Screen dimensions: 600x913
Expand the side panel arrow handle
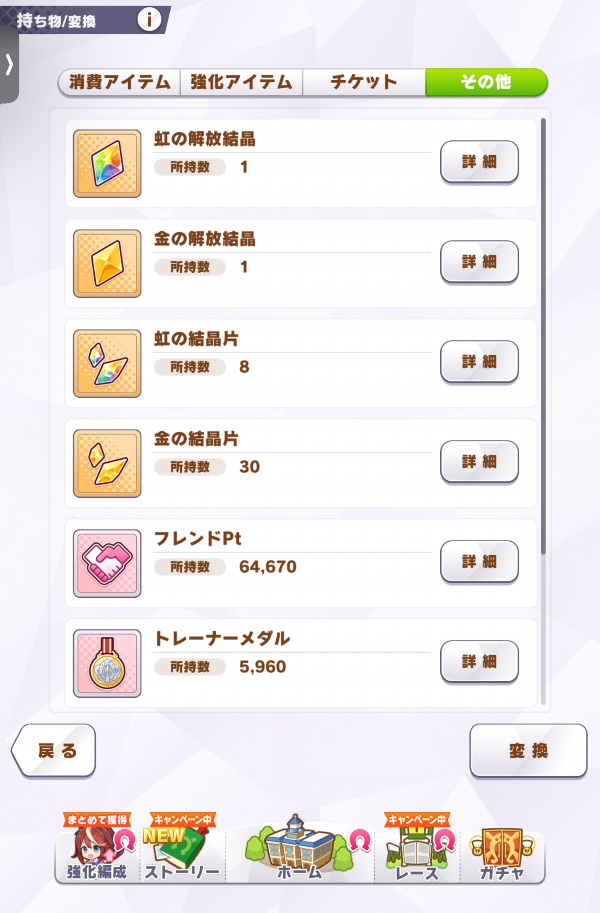click(x=9, y=64)
